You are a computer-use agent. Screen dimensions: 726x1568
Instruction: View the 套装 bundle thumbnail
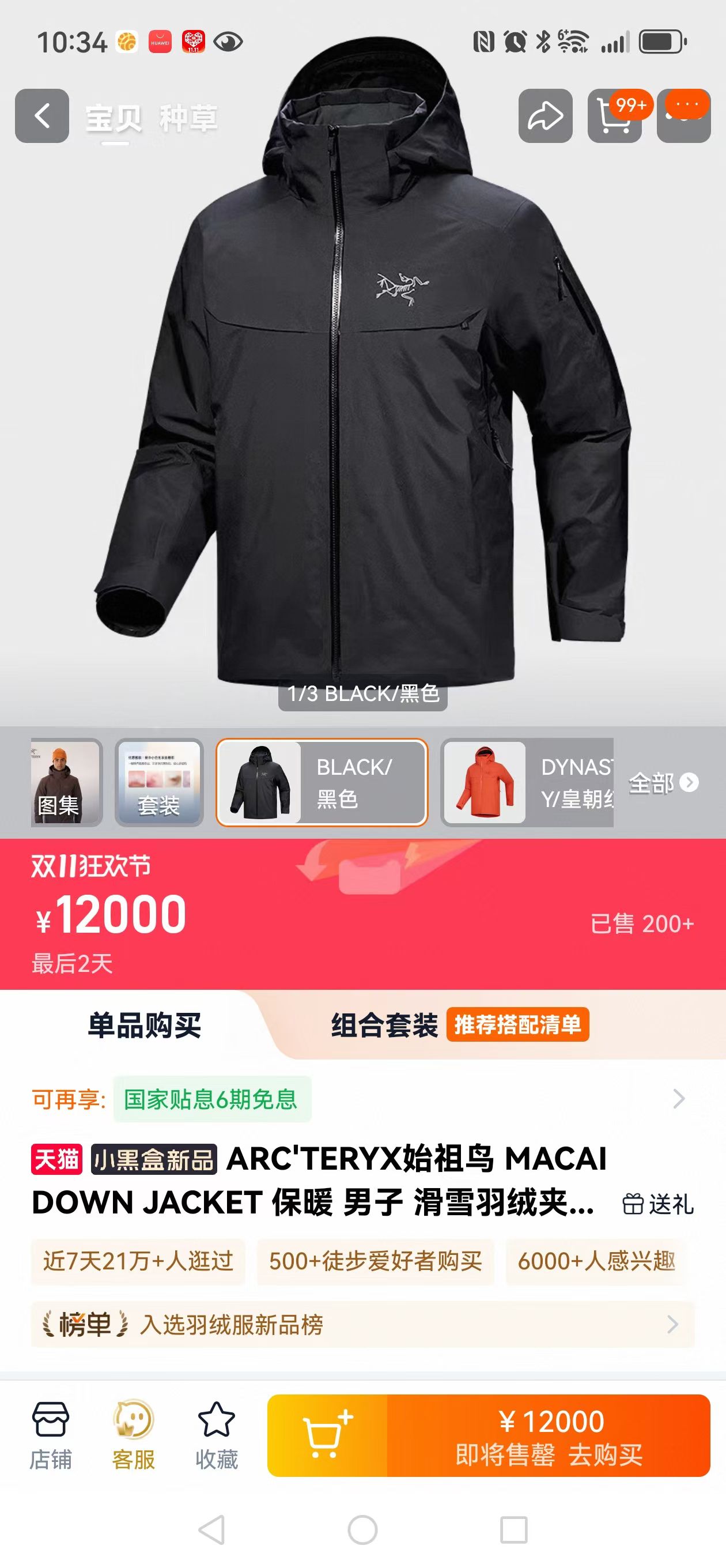pyautogui.click(x=159, y=782)
